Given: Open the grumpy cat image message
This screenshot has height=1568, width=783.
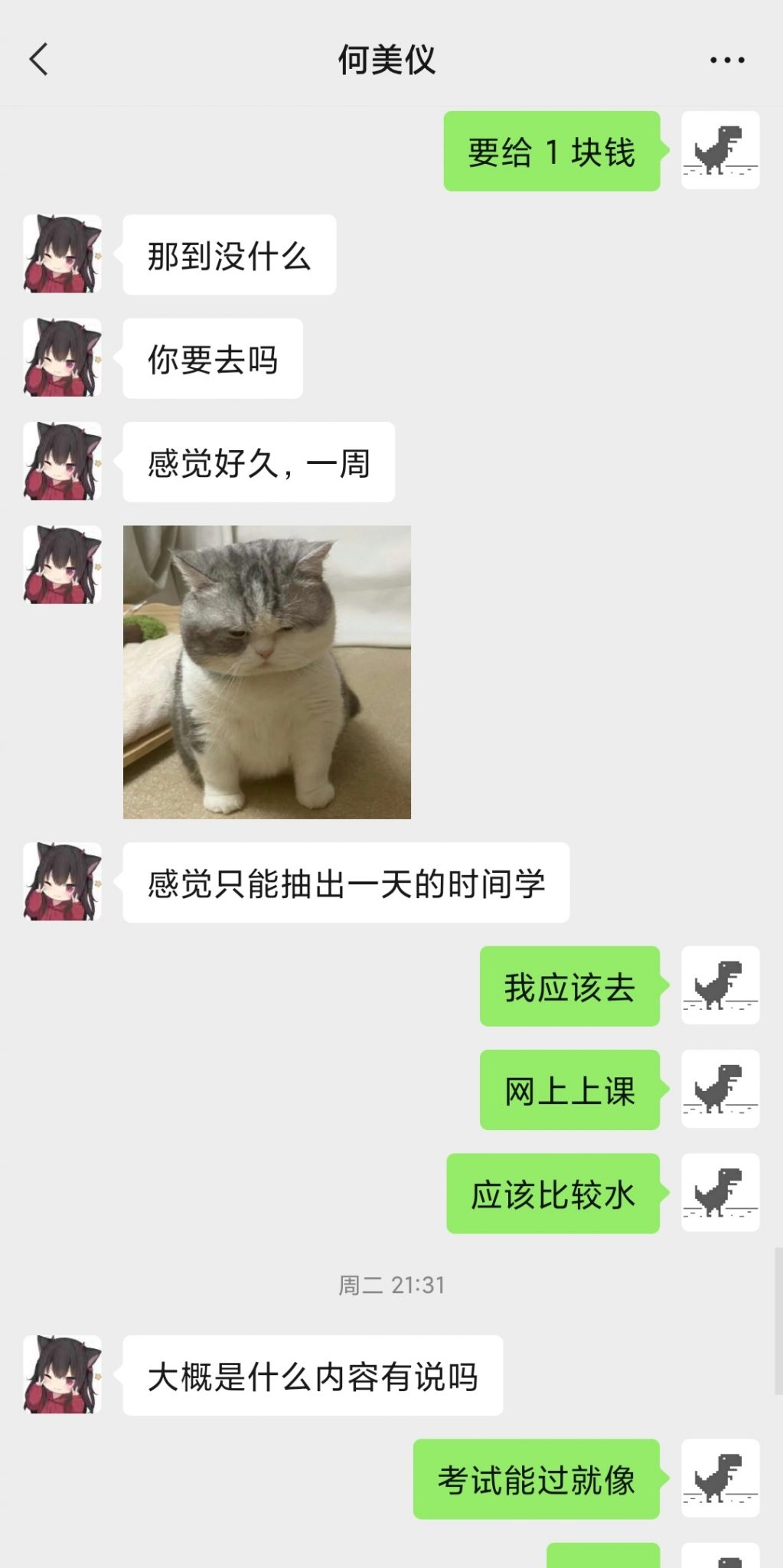Looking at the screenshot, I should tap(266, 671).
